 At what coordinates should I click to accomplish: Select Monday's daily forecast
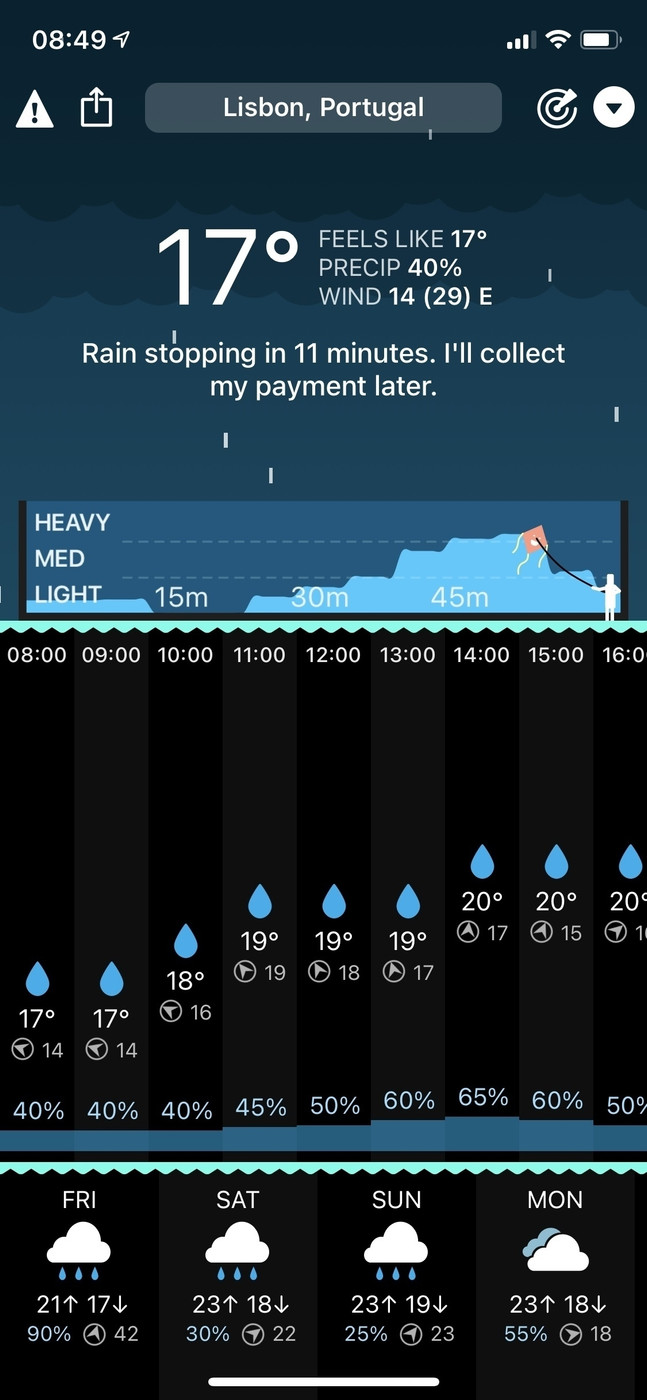(555, 1265)
